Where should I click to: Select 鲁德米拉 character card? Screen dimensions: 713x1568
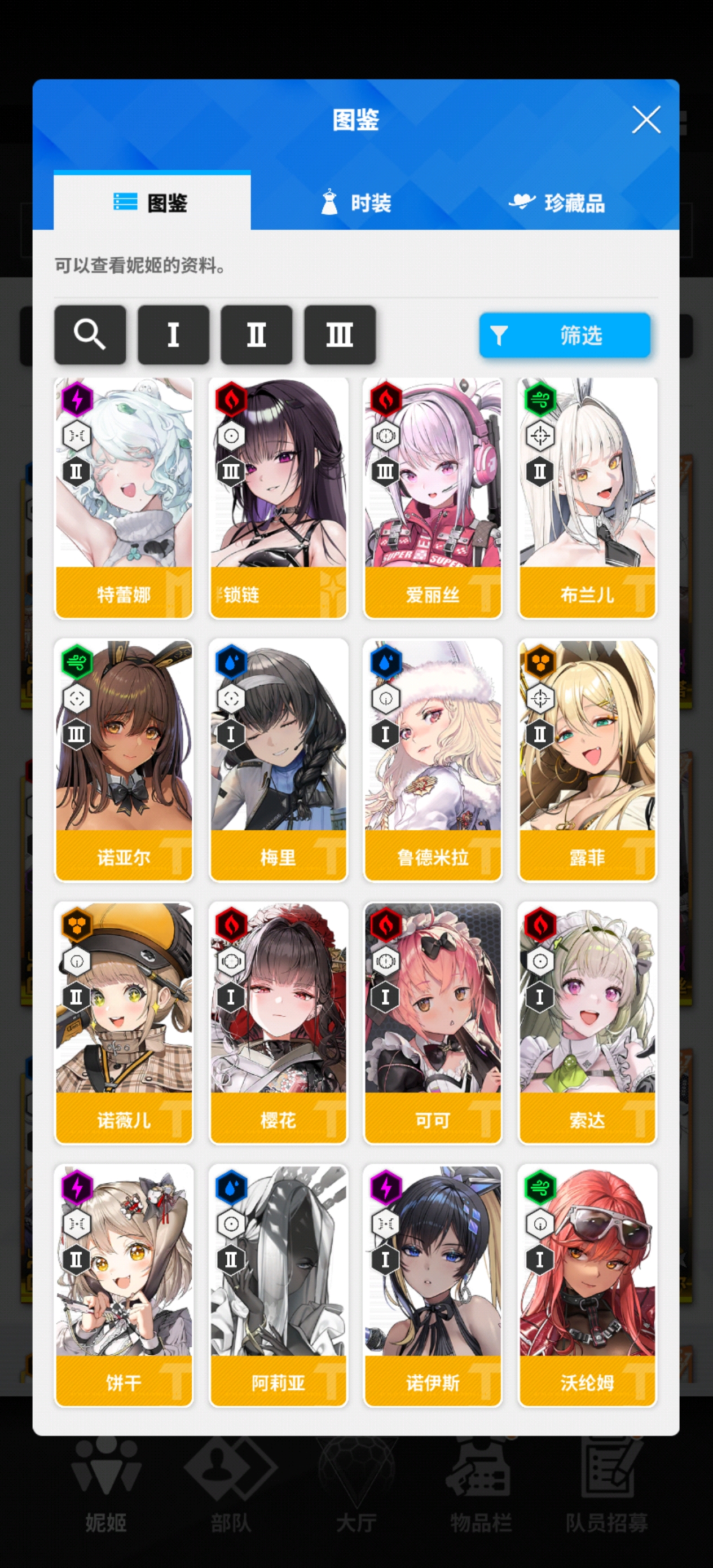click(433, 760)
